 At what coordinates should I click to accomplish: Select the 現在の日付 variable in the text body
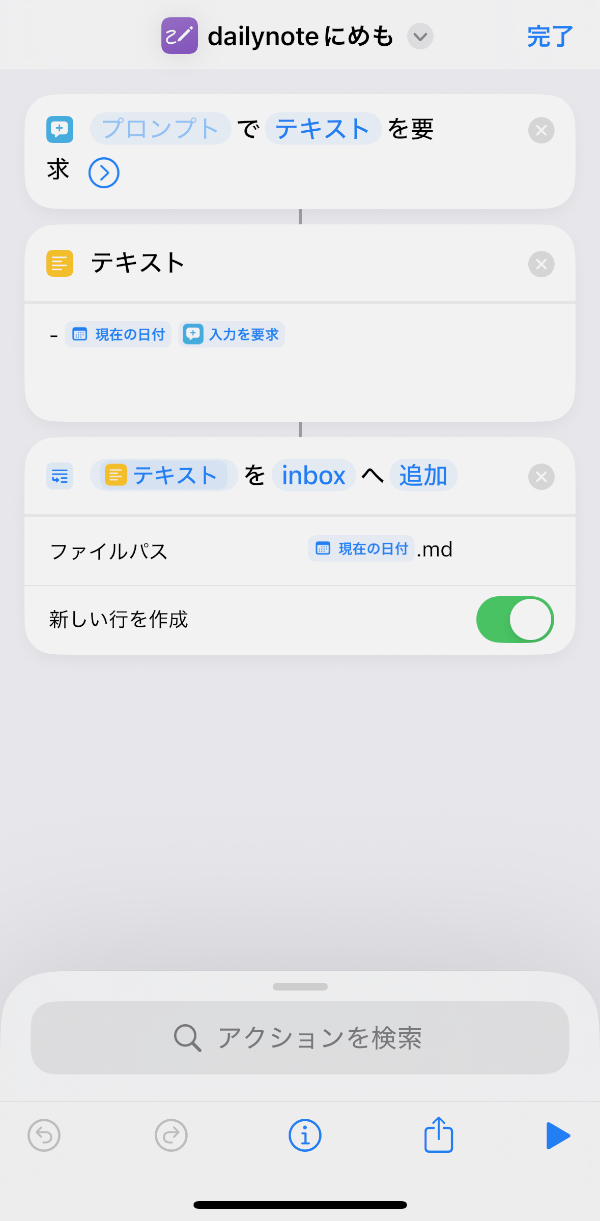click(119, 334)
